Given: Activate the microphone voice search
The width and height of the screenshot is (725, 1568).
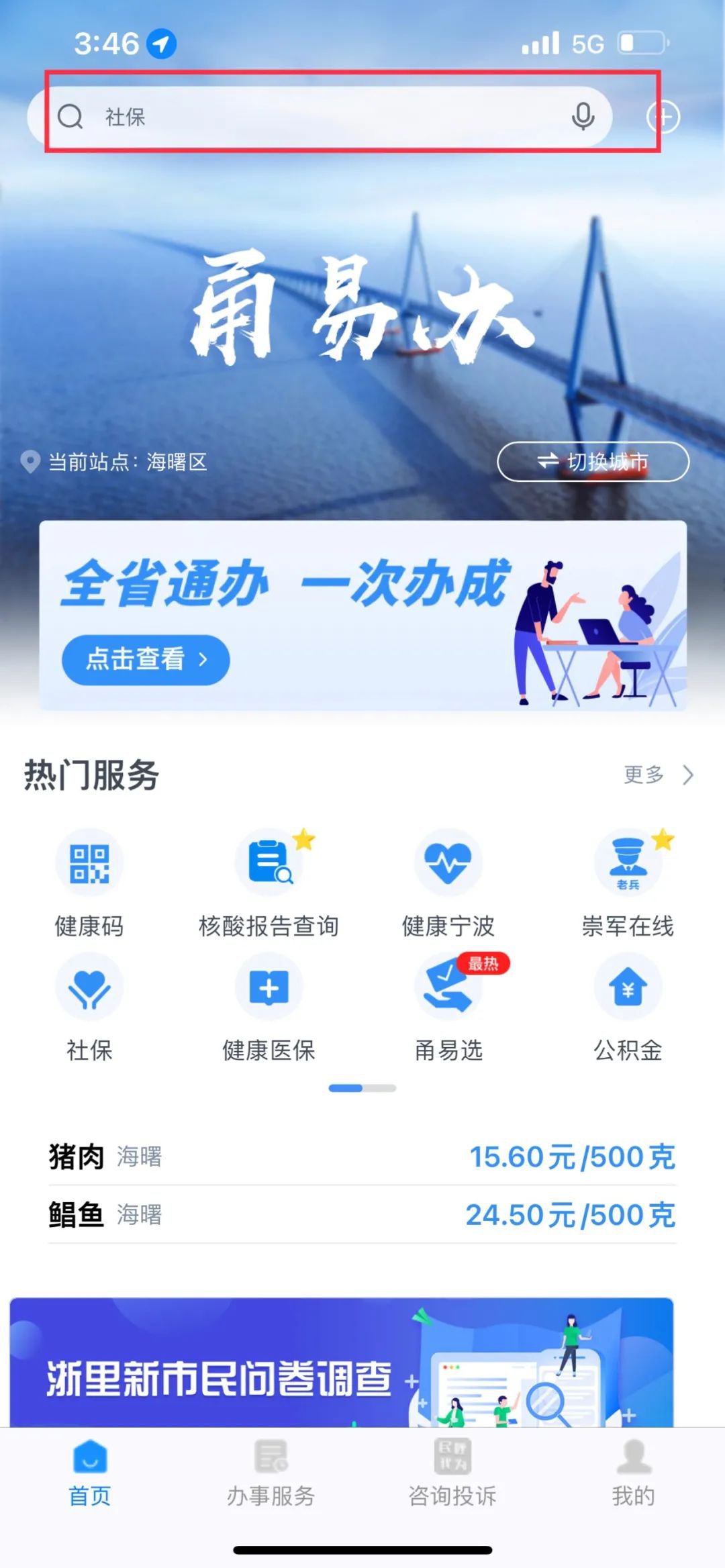Looking at the screenshot, I should click(583, 117).
